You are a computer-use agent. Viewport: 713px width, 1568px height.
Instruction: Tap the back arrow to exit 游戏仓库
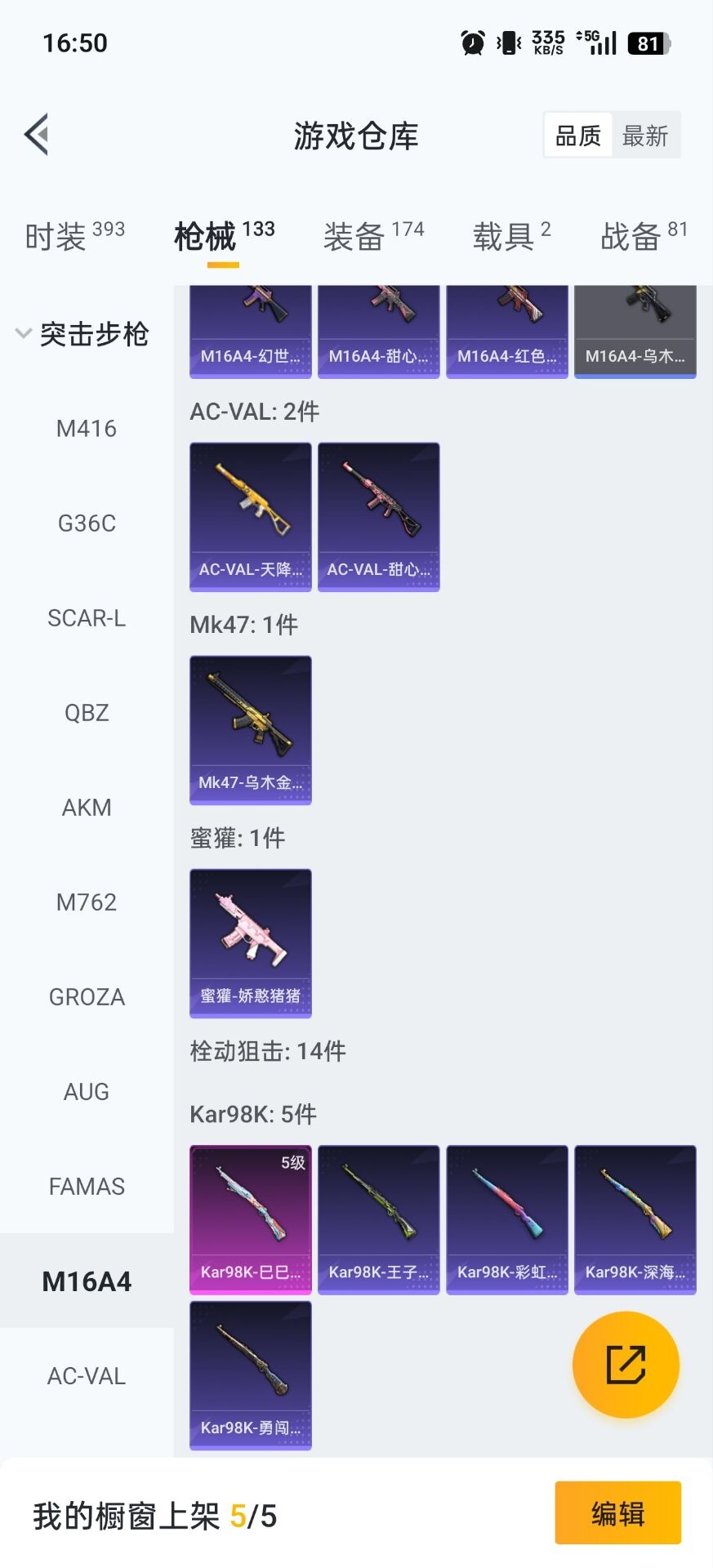click(x=36, y=133)
